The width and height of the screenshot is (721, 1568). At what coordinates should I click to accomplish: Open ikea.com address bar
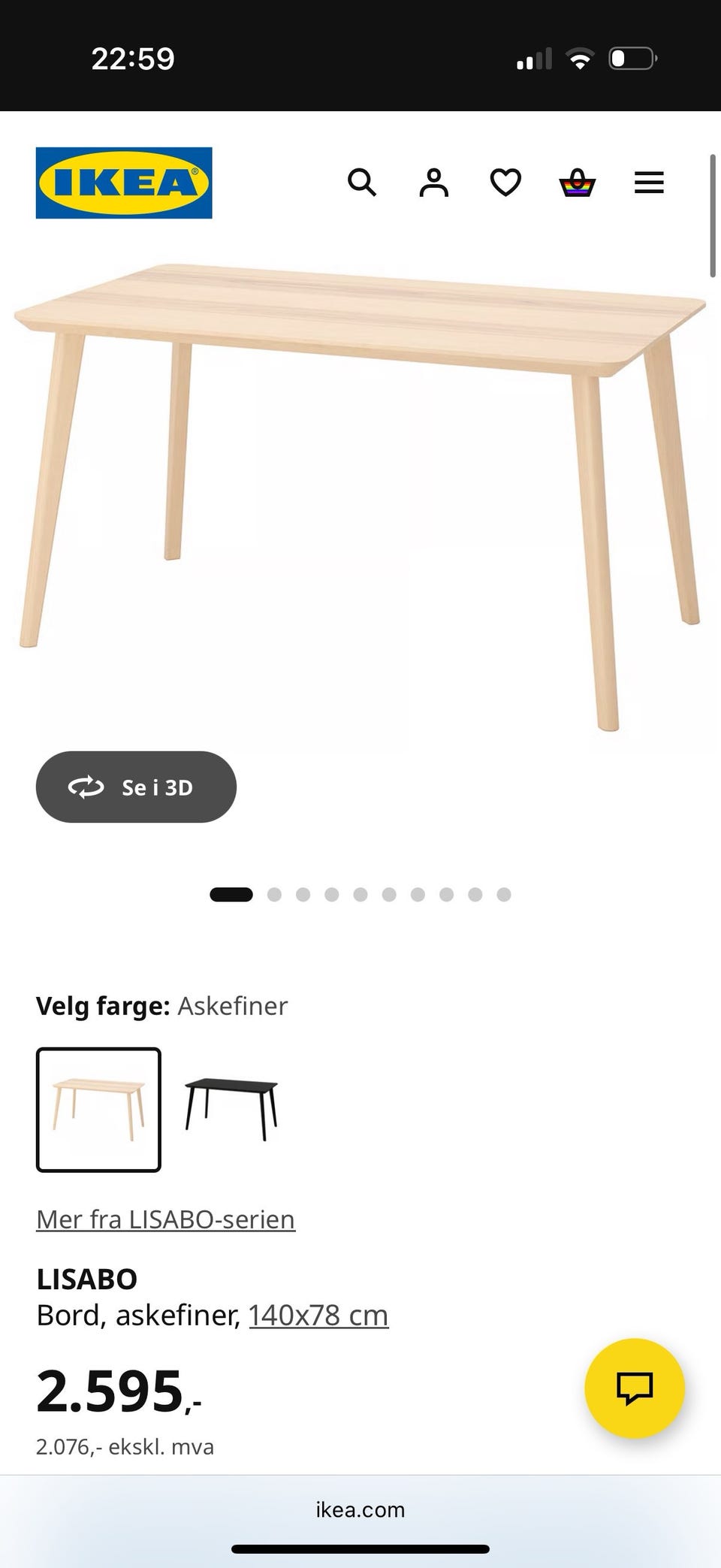tap(360, 1509)
